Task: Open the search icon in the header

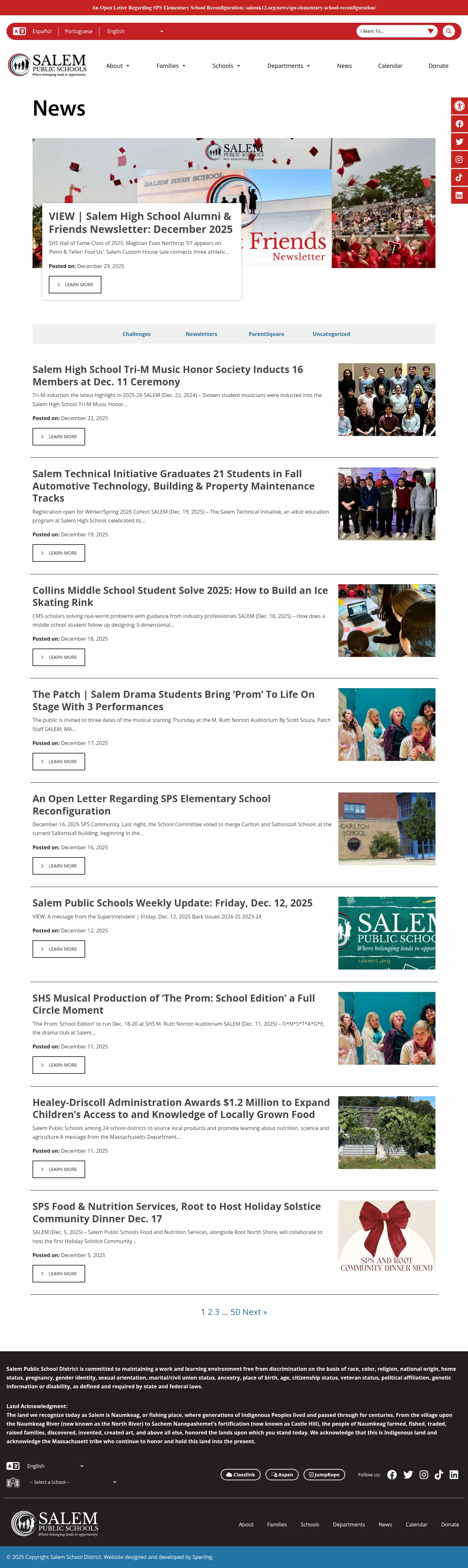Action: (448, 31)
